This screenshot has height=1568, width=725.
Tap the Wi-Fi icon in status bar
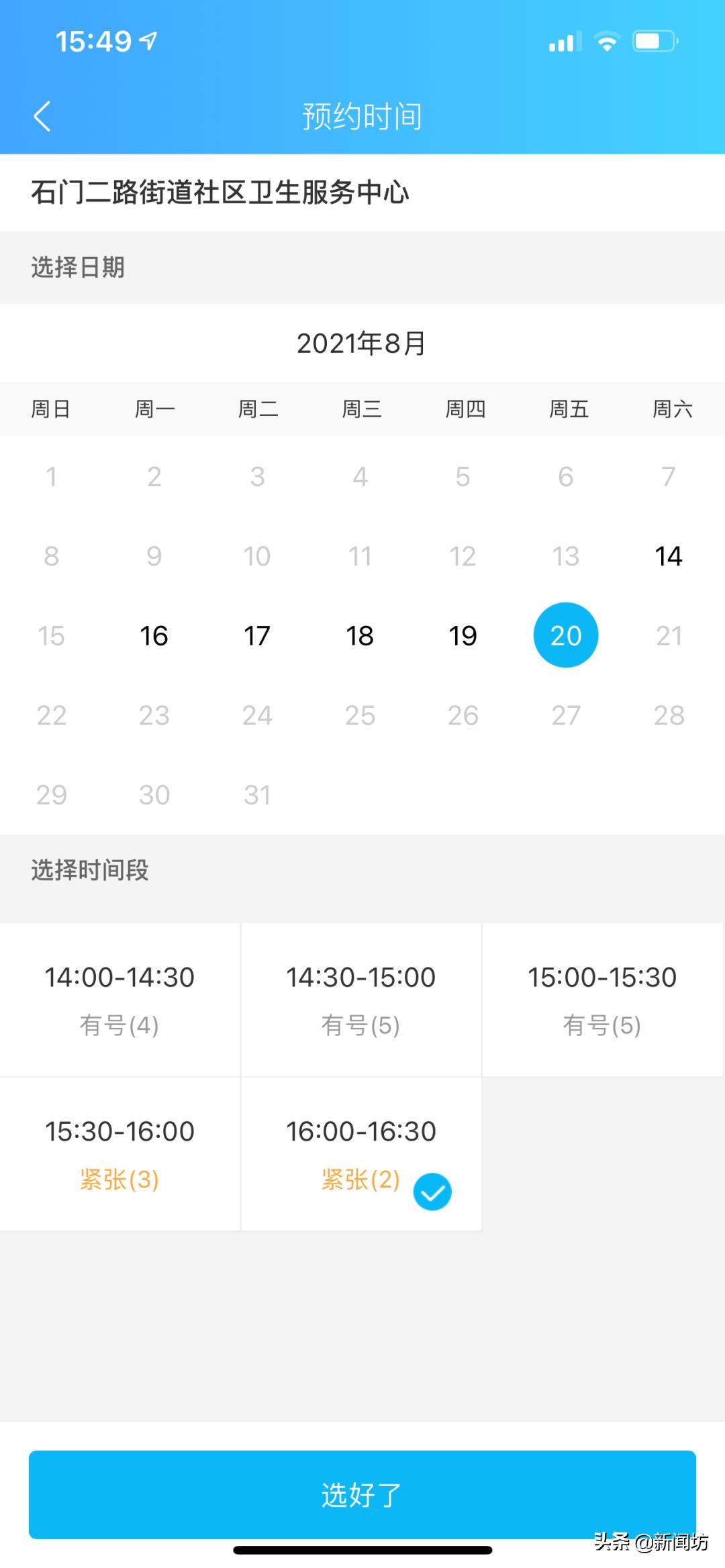click(606, 40)
